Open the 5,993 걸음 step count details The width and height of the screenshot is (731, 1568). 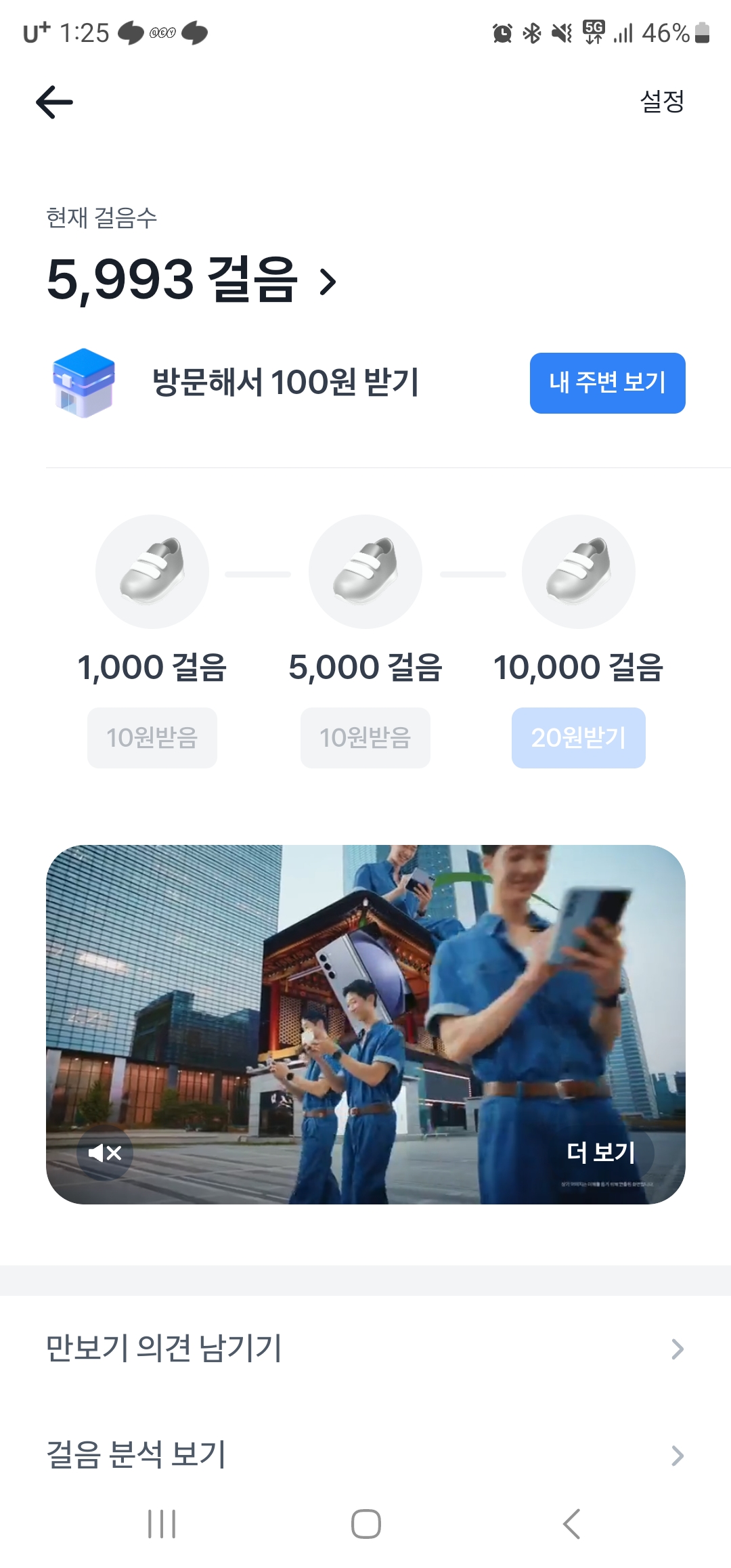tap(192, 280)
